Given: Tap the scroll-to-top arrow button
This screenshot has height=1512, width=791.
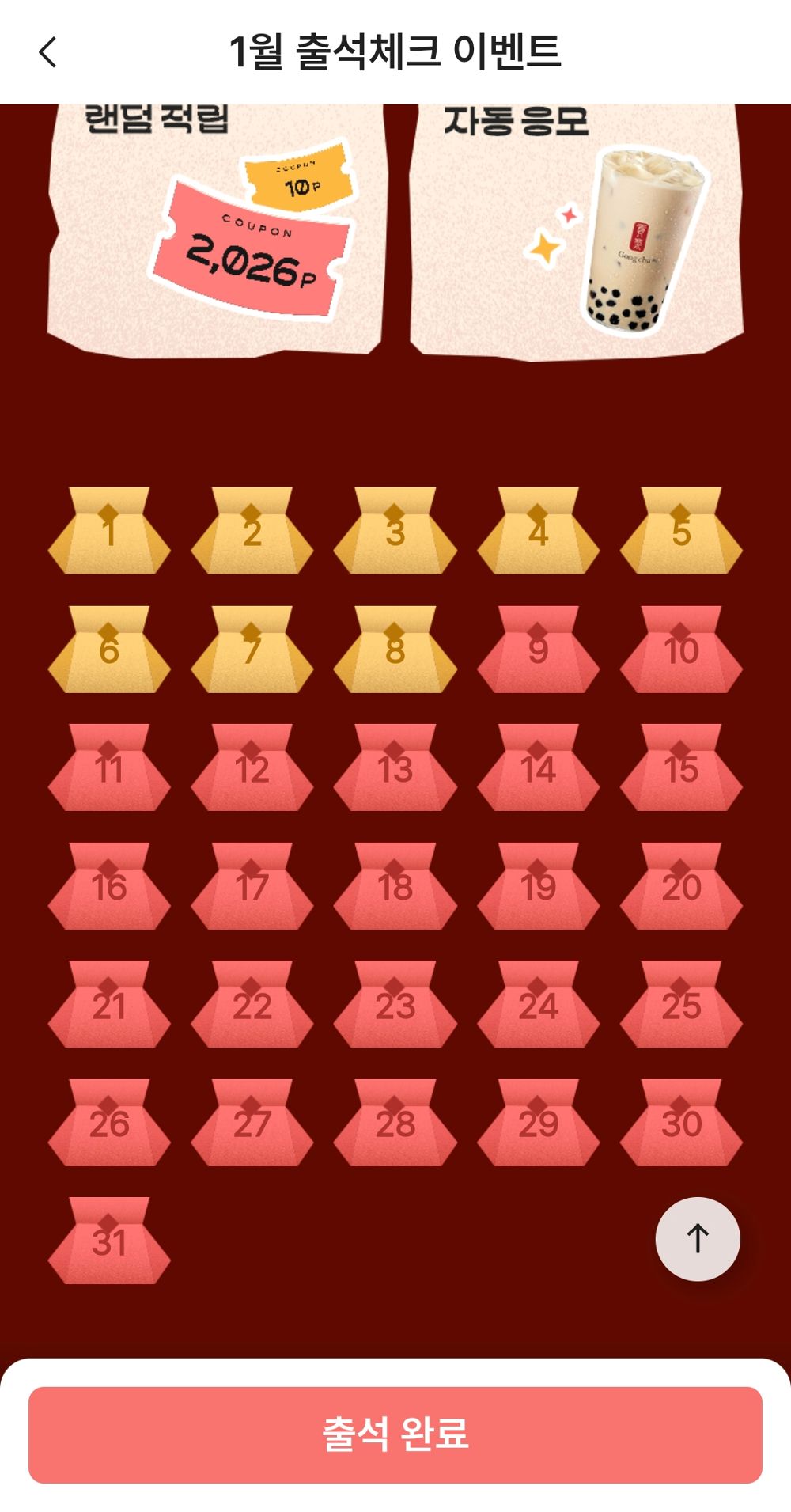Looking at the screenshot, I should 698,1238.
